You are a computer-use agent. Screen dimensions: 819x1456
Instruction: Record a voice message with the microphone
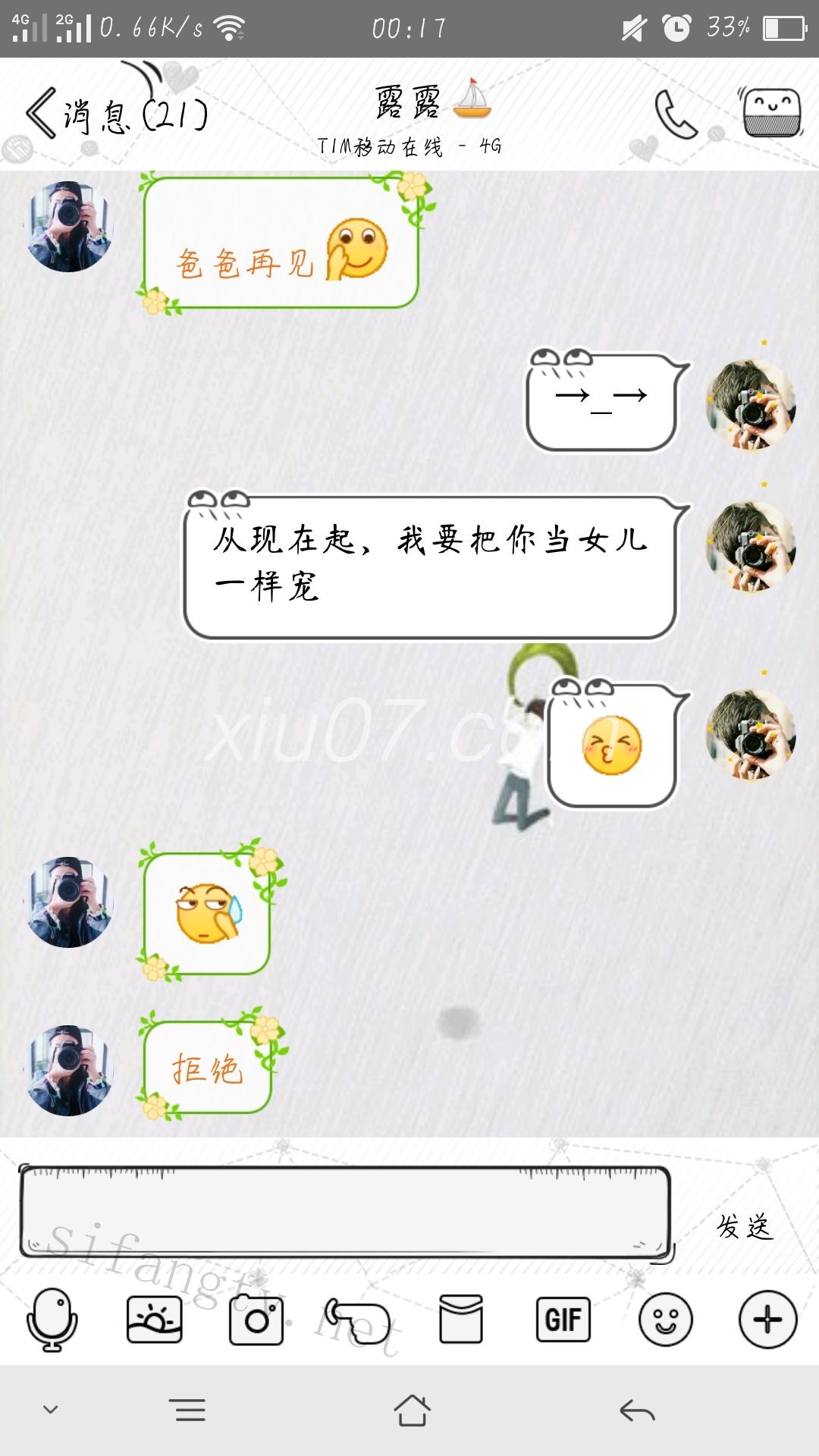click(52, 1319)
